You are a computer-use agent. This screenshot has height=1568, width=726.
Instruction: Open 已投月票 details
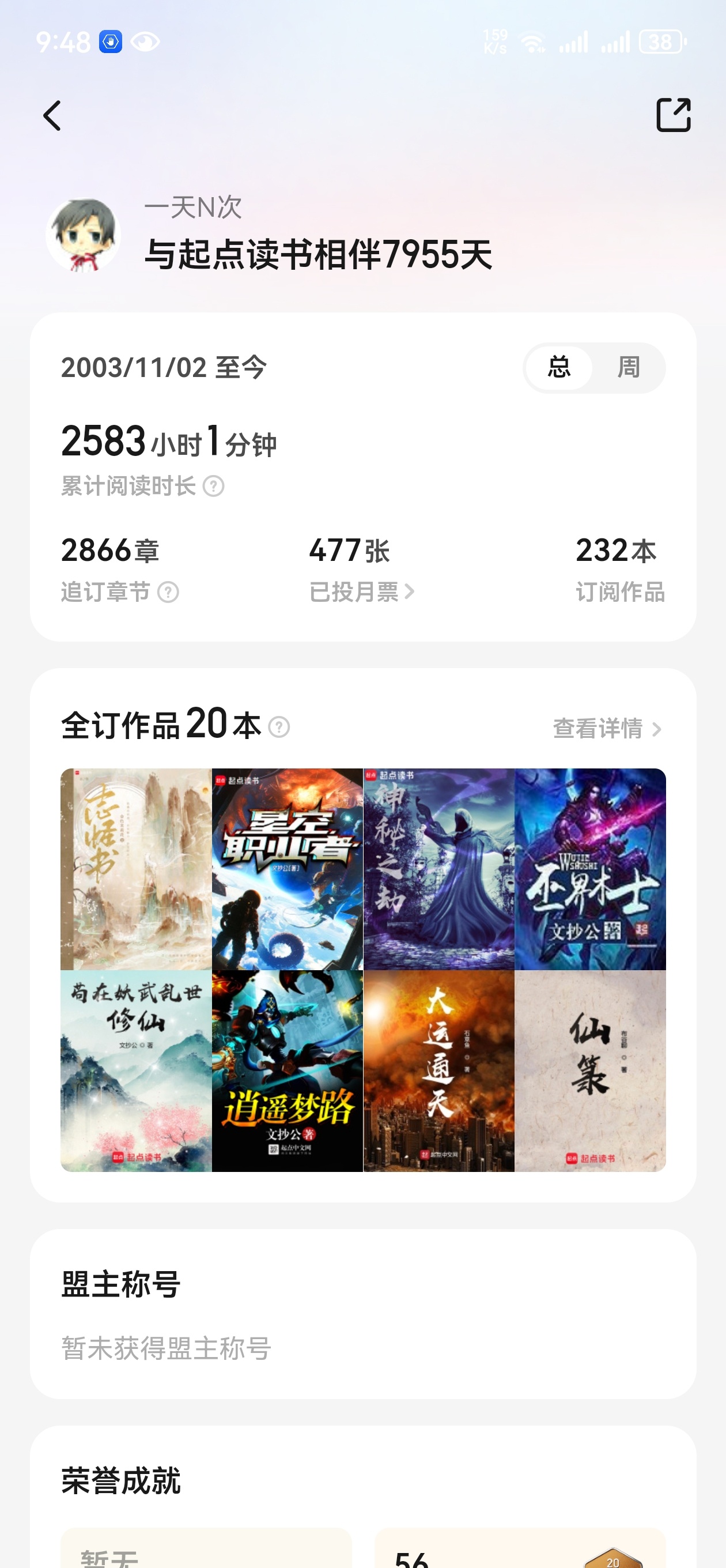point(361,592)
